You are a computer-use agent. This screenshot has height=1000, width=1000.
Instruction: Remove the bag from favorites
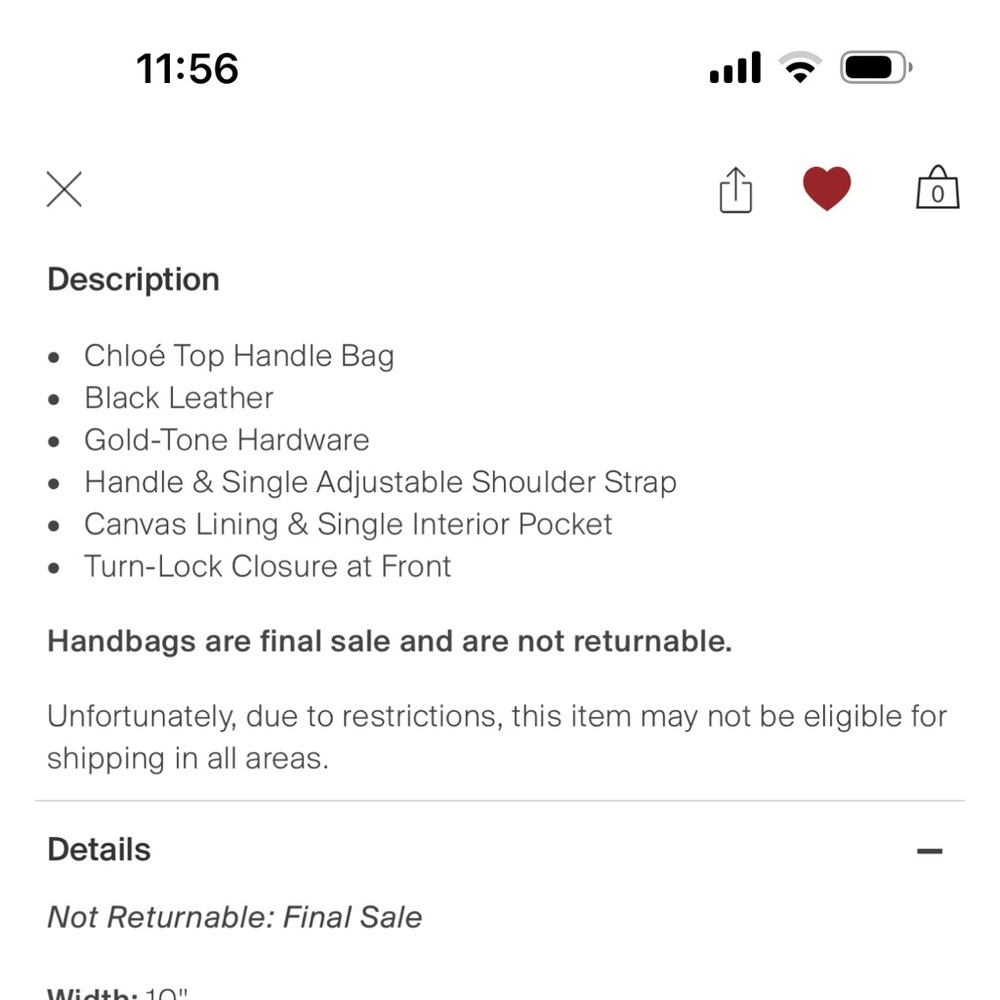click(x=827, y=189)
